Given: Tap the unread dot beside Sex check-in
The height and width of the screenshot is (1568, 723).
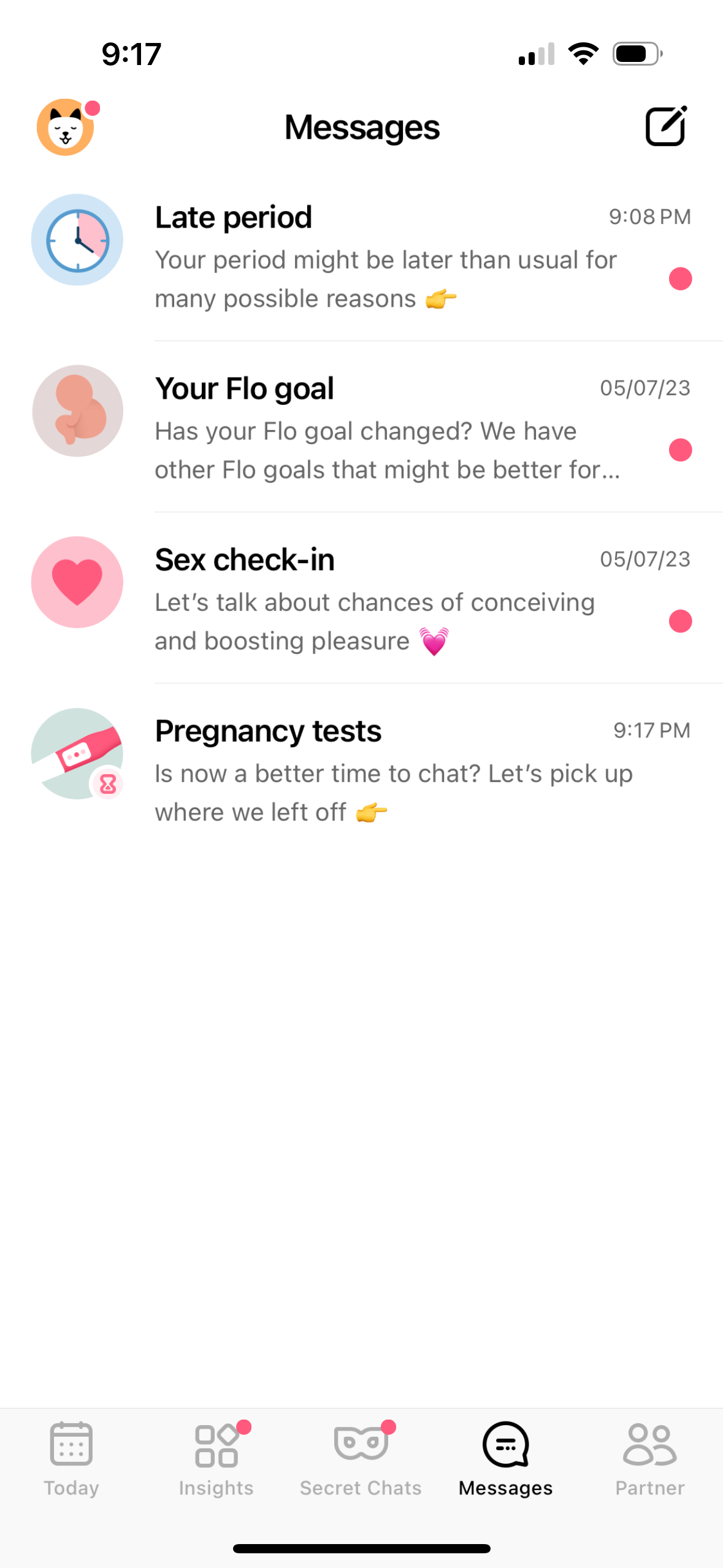Looking at the screenshot, I should tap(680, 621).
